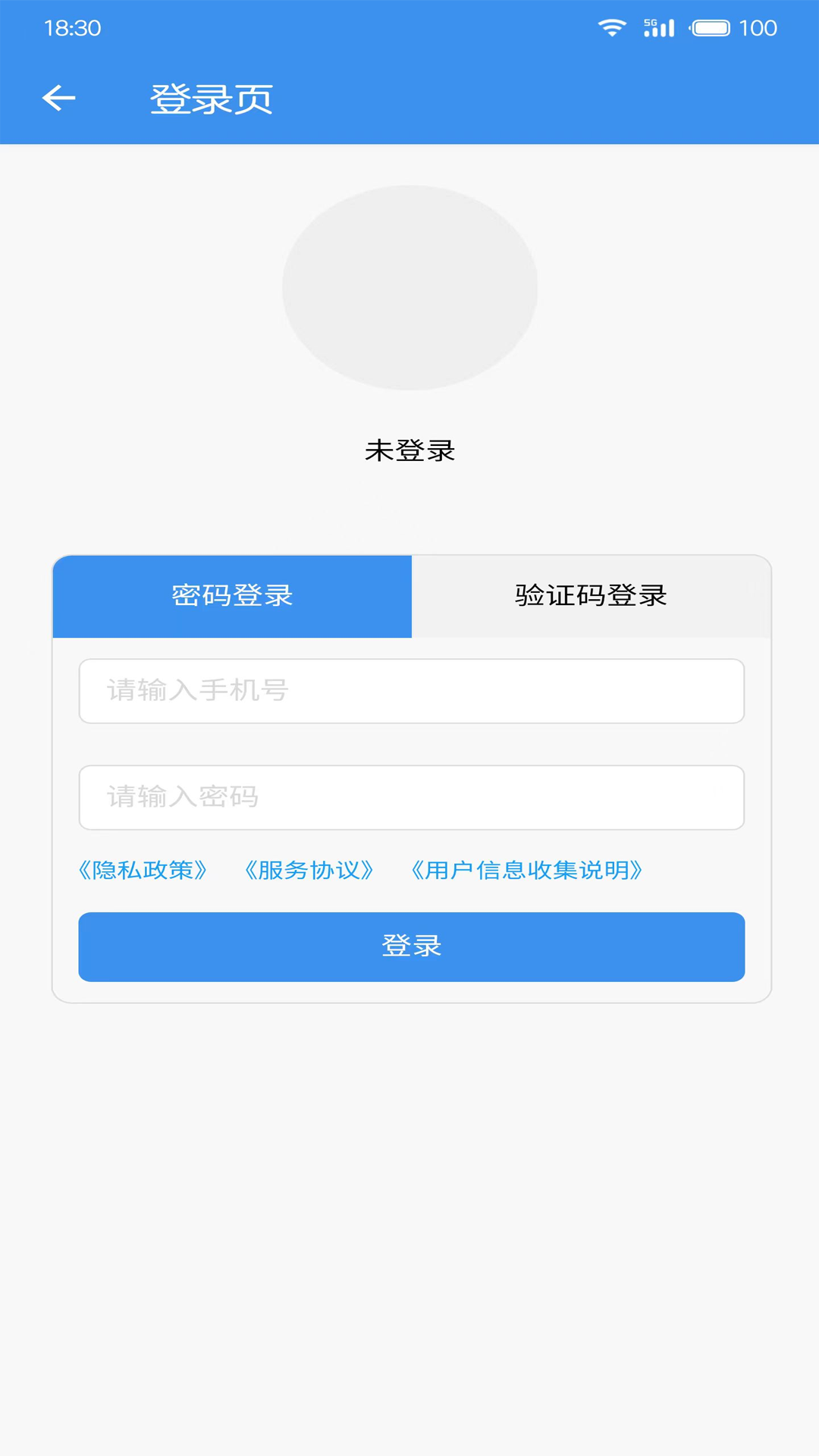Click the phone number input field

tap(412, 691)
